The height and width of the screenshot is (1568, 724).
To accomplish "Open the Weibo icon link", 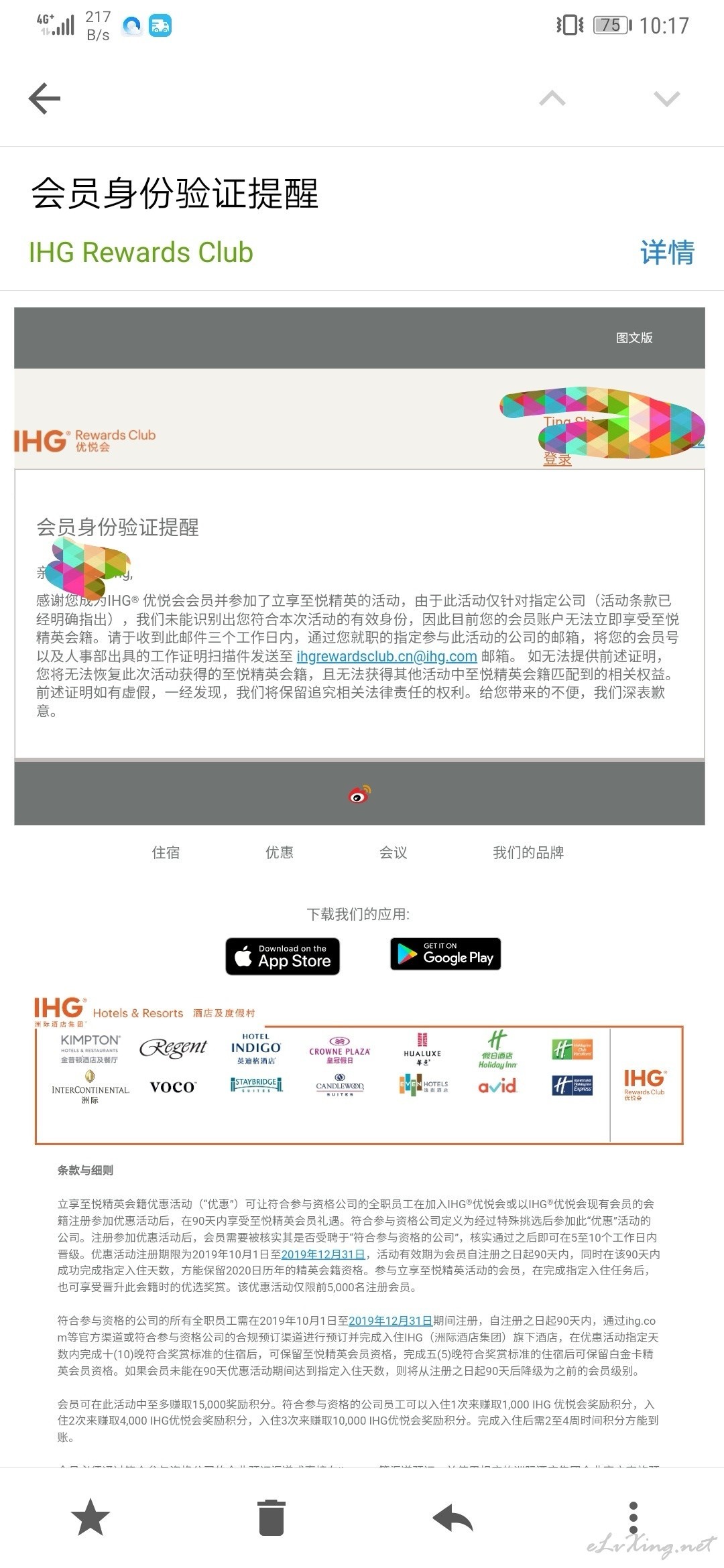I will pos(359,794).
